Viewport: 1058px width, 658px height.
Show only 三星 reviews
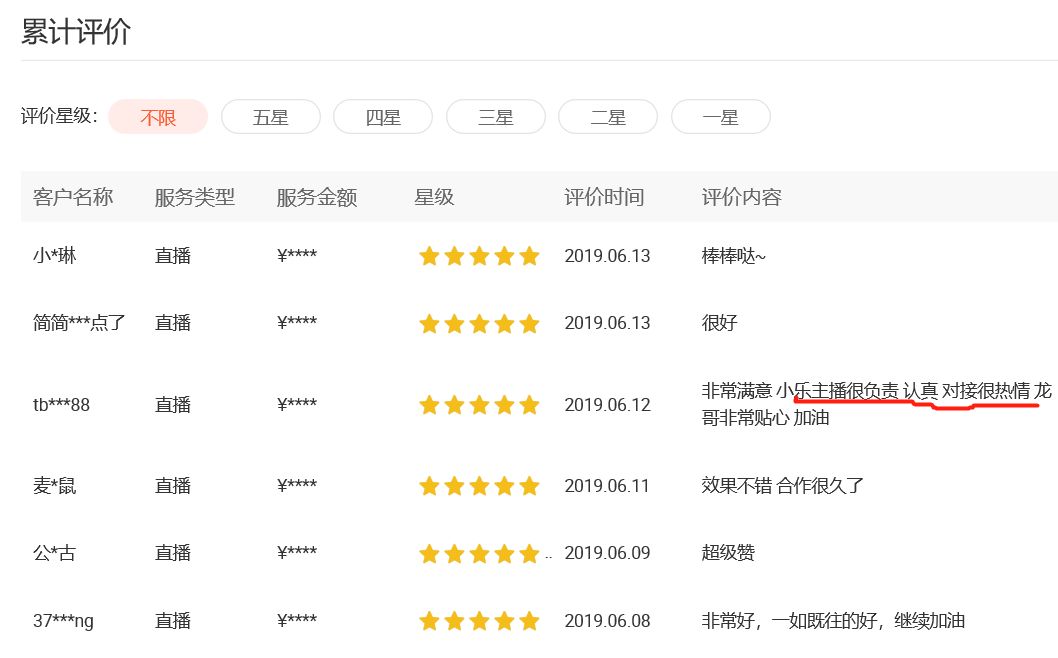(495, 117)
